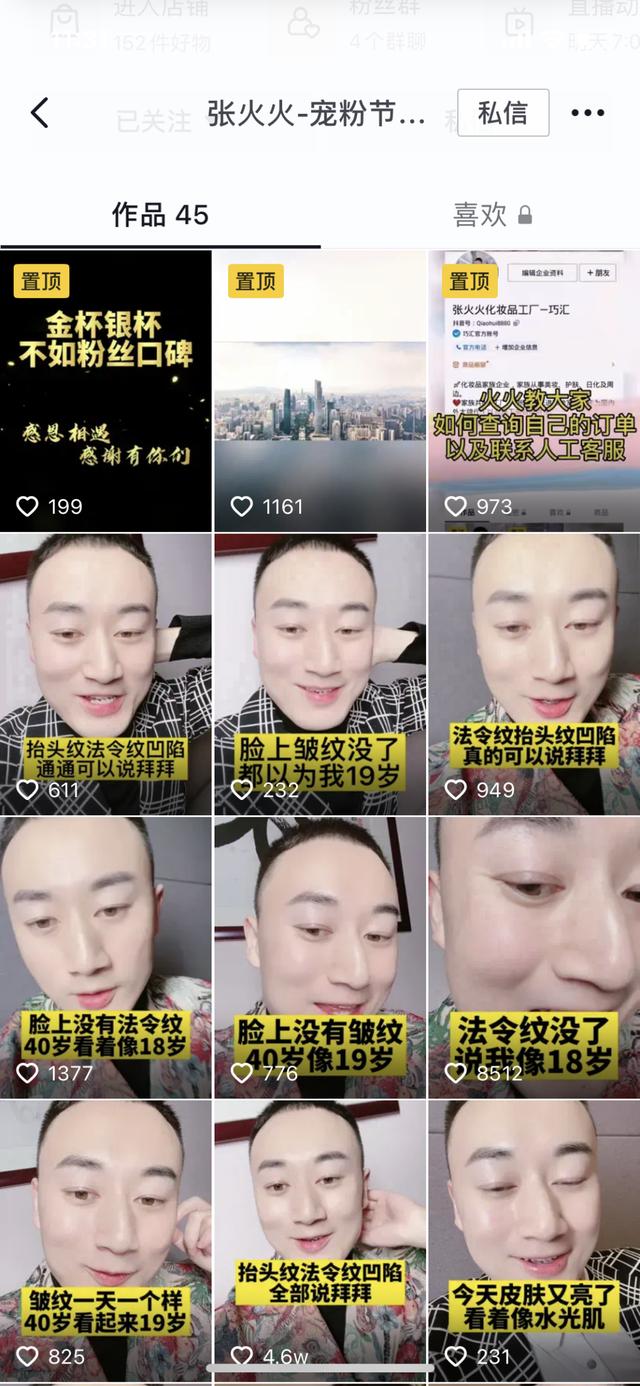Go back using the arrow icon
The width and height of the screenshot is (640, 1386).
coord(40,113)
